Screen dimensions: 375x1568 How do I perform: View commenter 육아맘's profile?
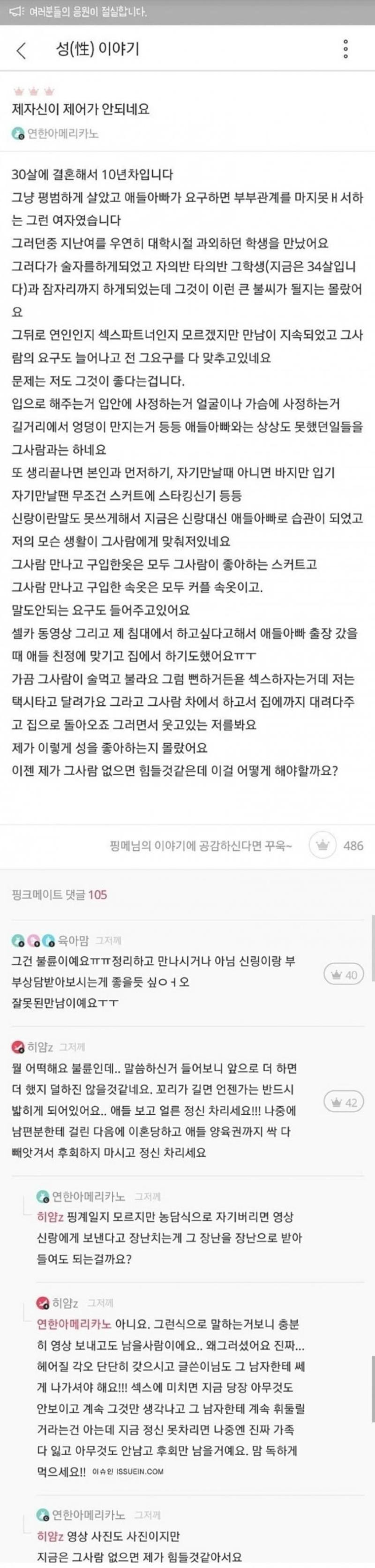73,940
